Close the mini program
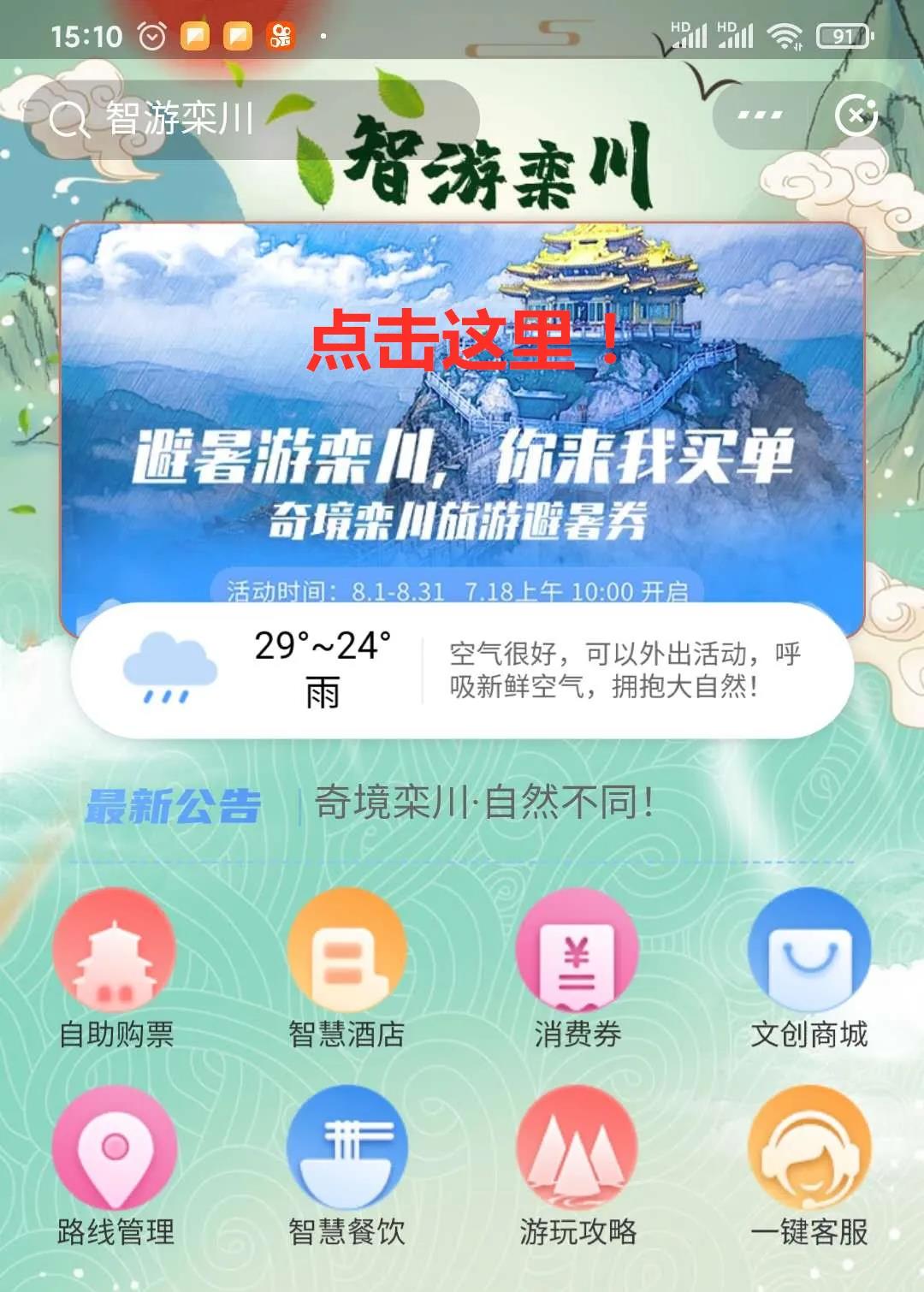This screenshot has height=1292, width=924. pyautogui.click(x=856, y=115)
